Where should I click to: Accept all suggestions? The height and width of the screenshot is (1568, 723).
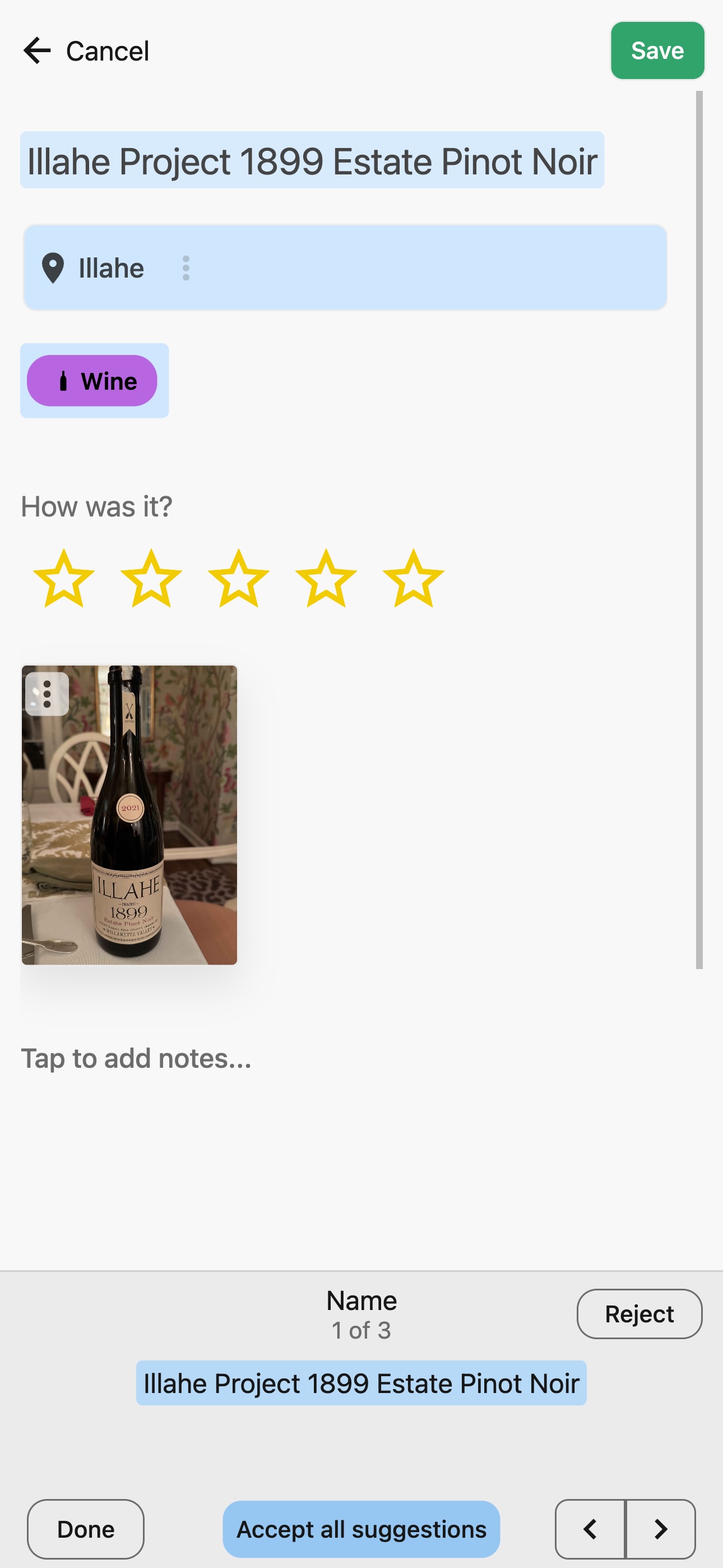pos(361,1529)
